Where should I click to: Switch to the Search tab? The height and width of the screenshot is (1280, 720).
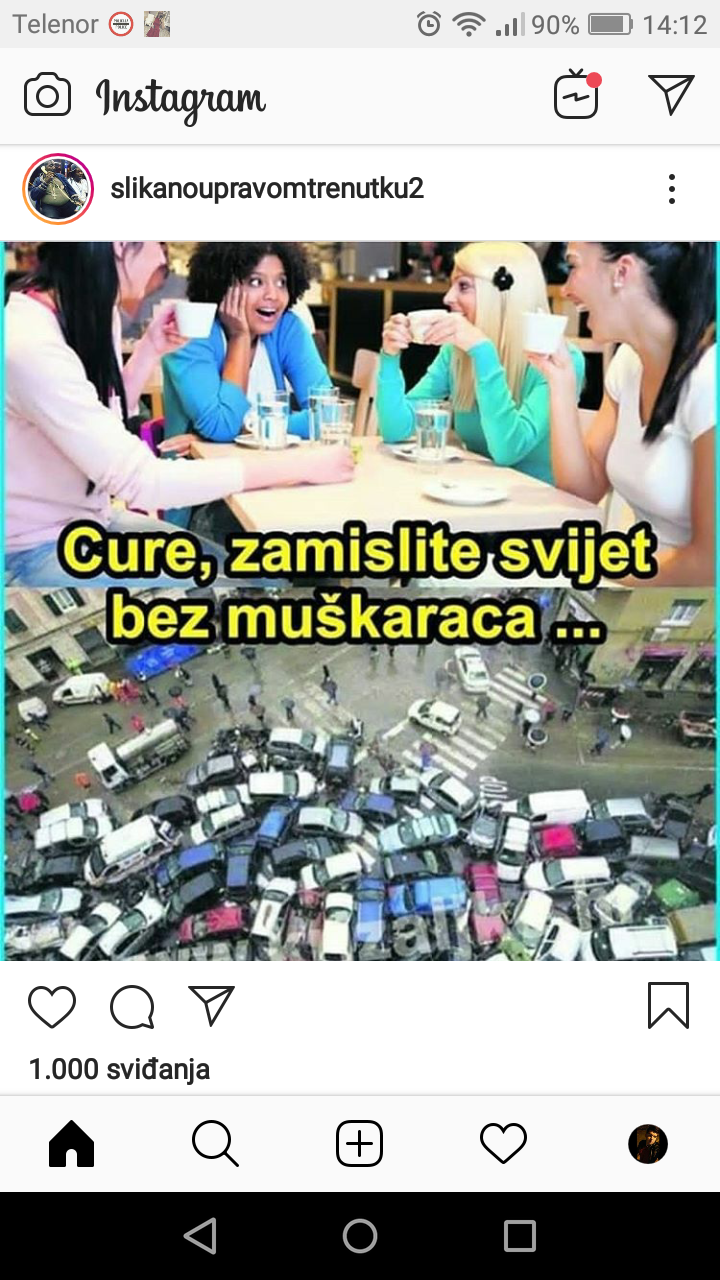tap(215, 1144)
